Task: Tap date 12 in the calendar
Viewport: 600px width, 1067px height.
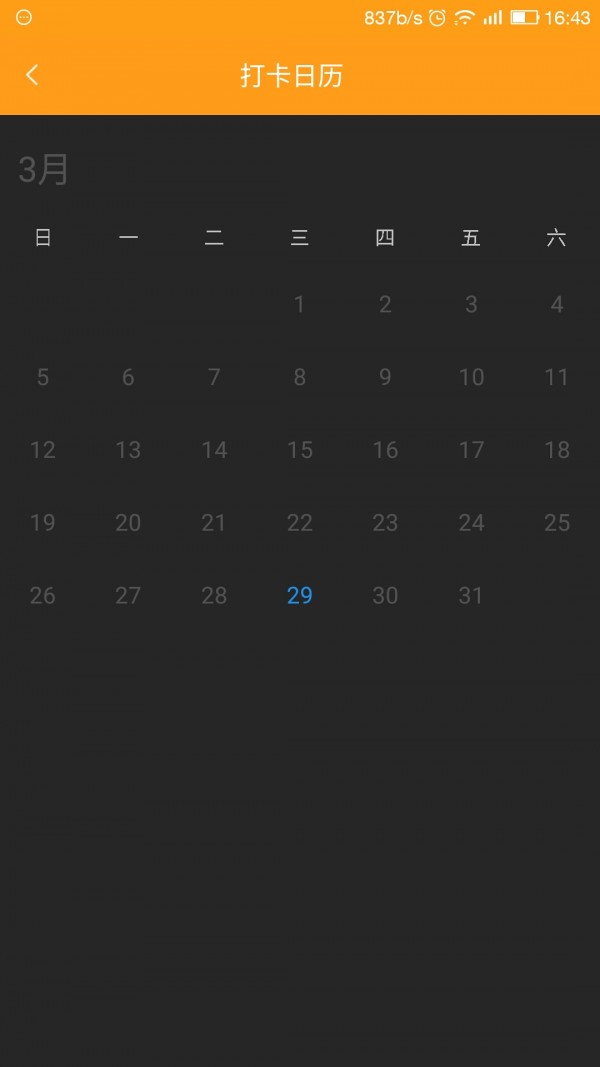Action: [x=42, y=450]
